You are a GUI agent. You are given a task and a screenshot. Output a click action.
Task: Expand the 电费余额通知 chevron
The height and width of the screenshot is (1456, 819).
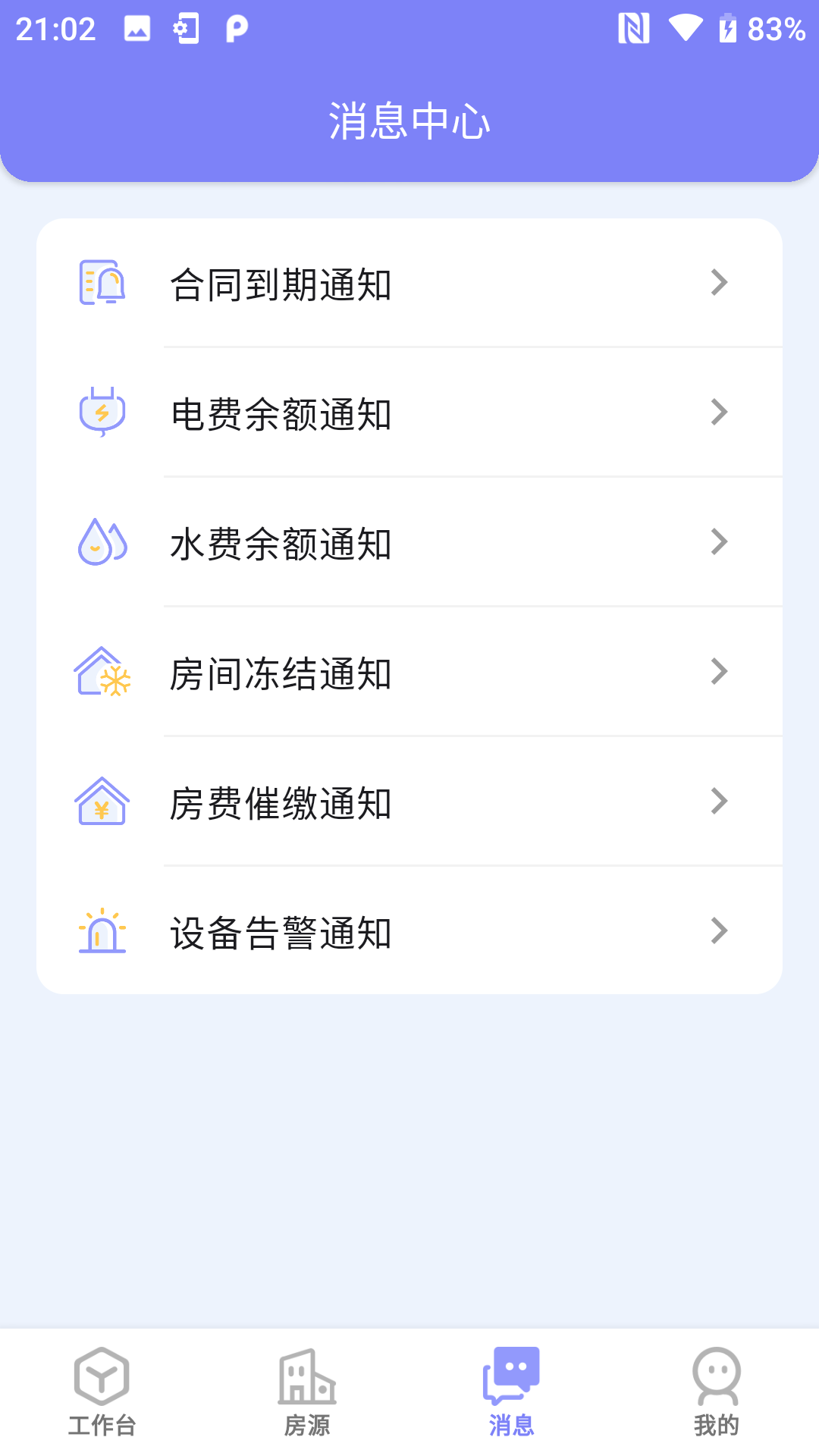click(x=720, y=413)
